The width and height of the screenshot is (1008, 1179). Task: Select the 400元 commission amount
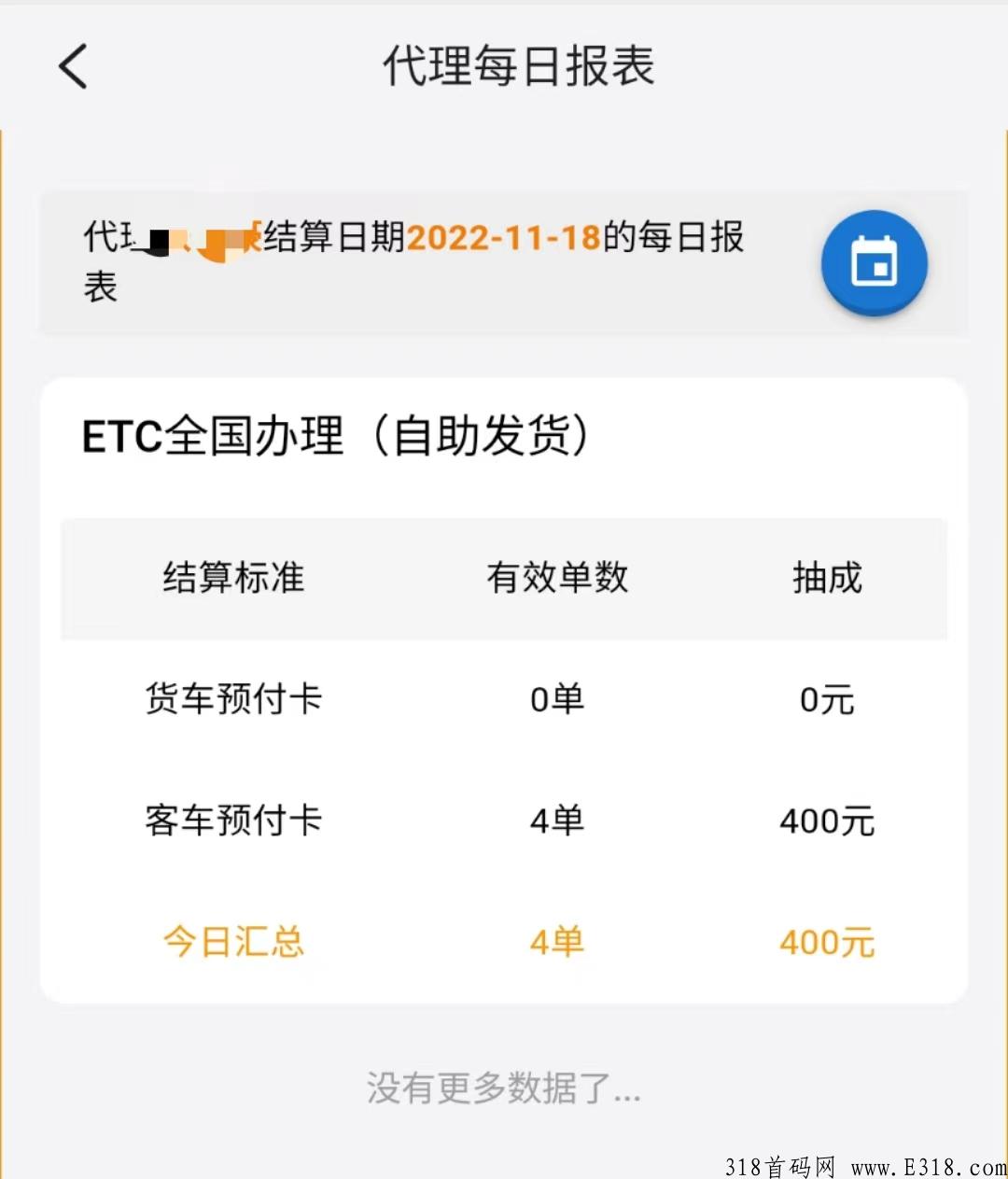coord(826,821)
